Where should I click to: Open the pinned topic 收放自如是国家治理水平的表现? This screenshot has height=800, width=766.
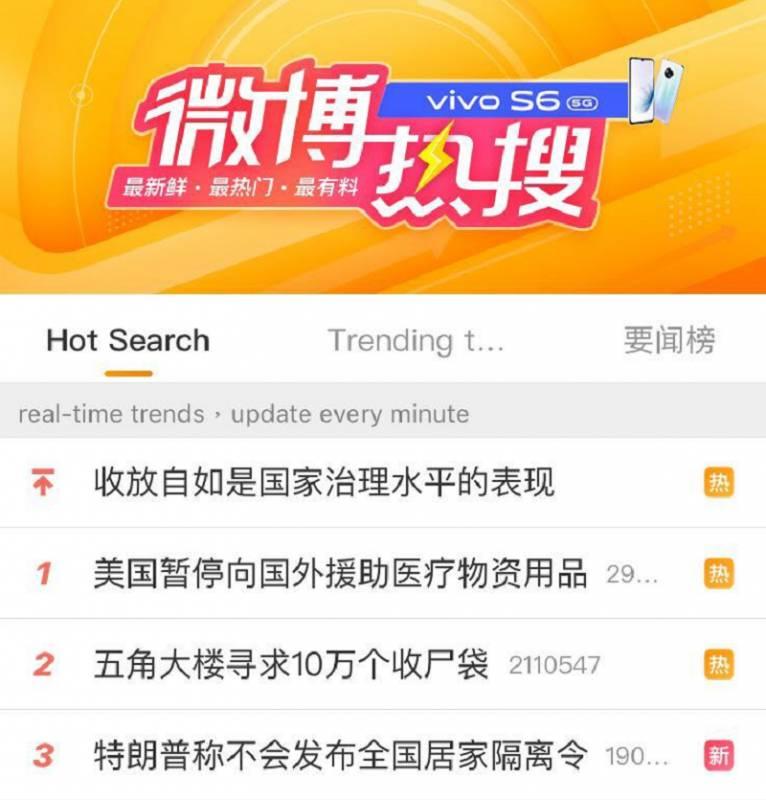click(x=324, y=483)
